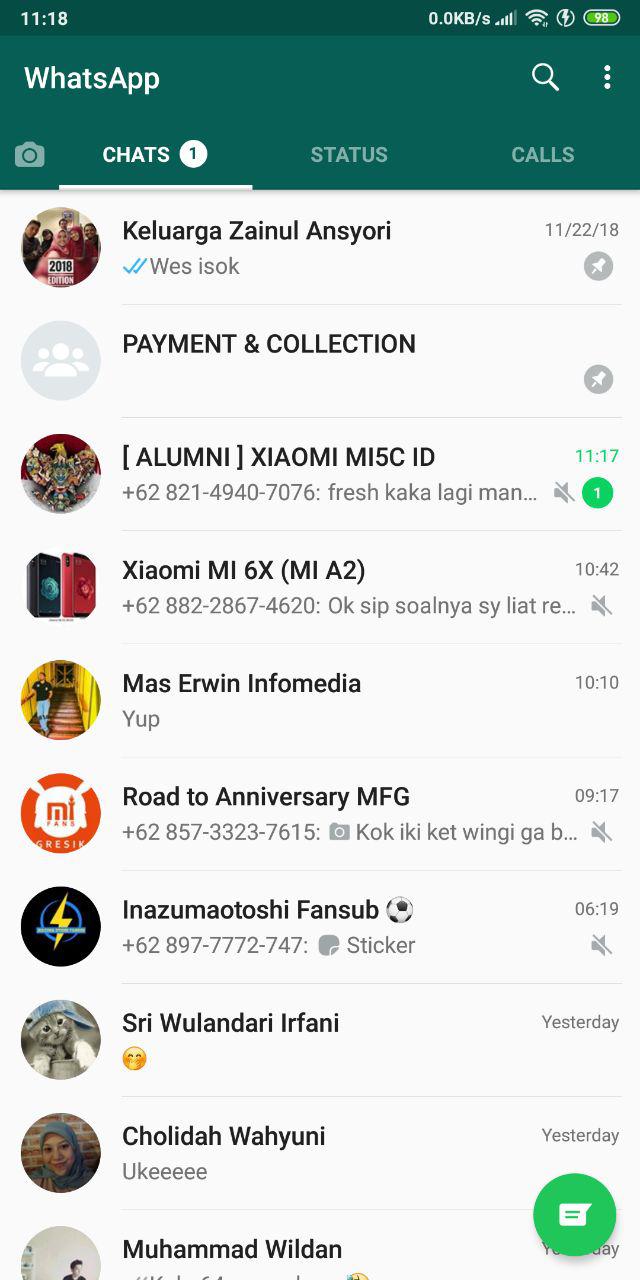Open the chat with Mas Erwin Infomedia
Image resolution: width=640 pixels, height=1280 pixels.
(x=330, y=700)
